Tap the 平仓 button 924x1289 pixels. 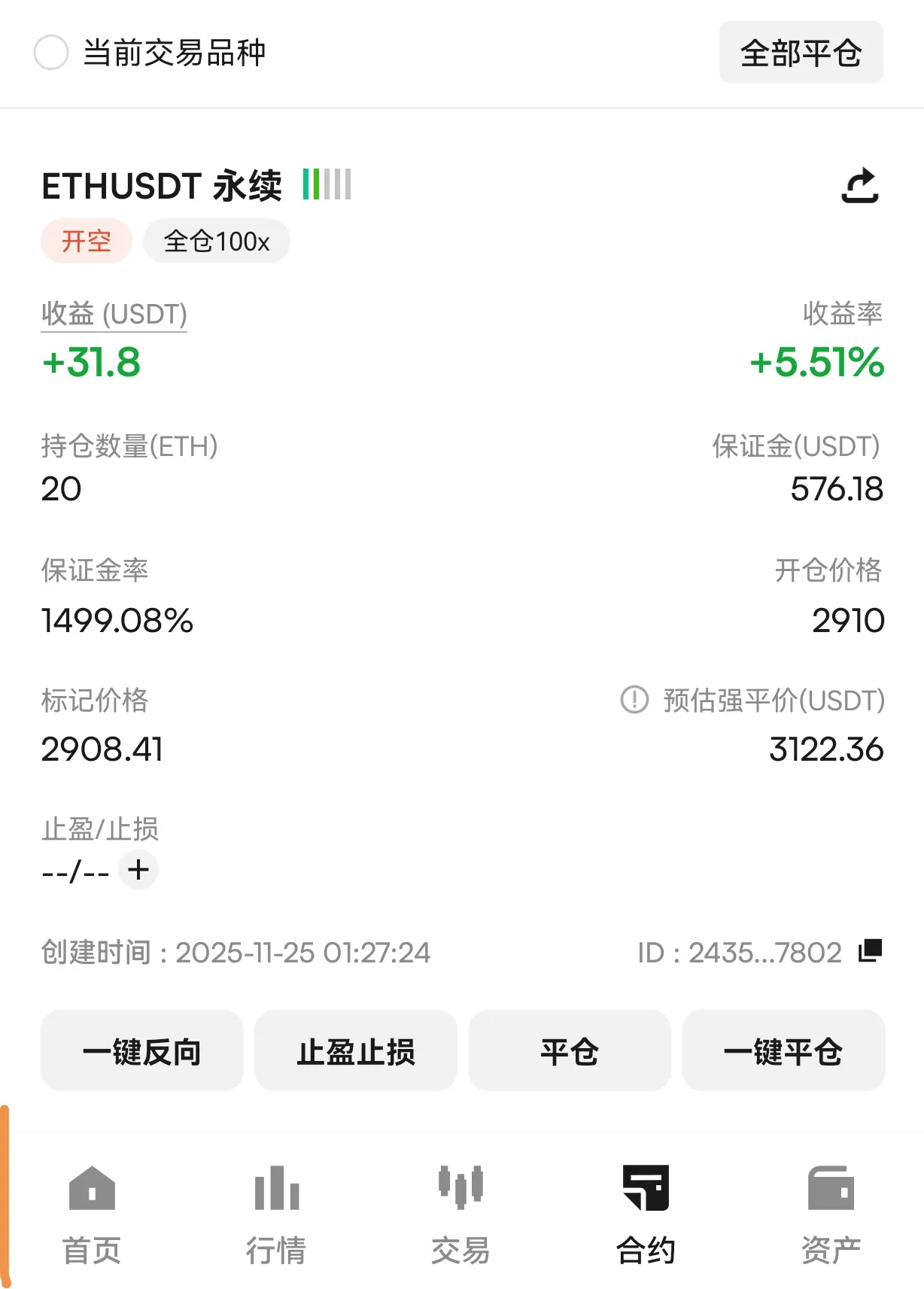[570, 1051]
